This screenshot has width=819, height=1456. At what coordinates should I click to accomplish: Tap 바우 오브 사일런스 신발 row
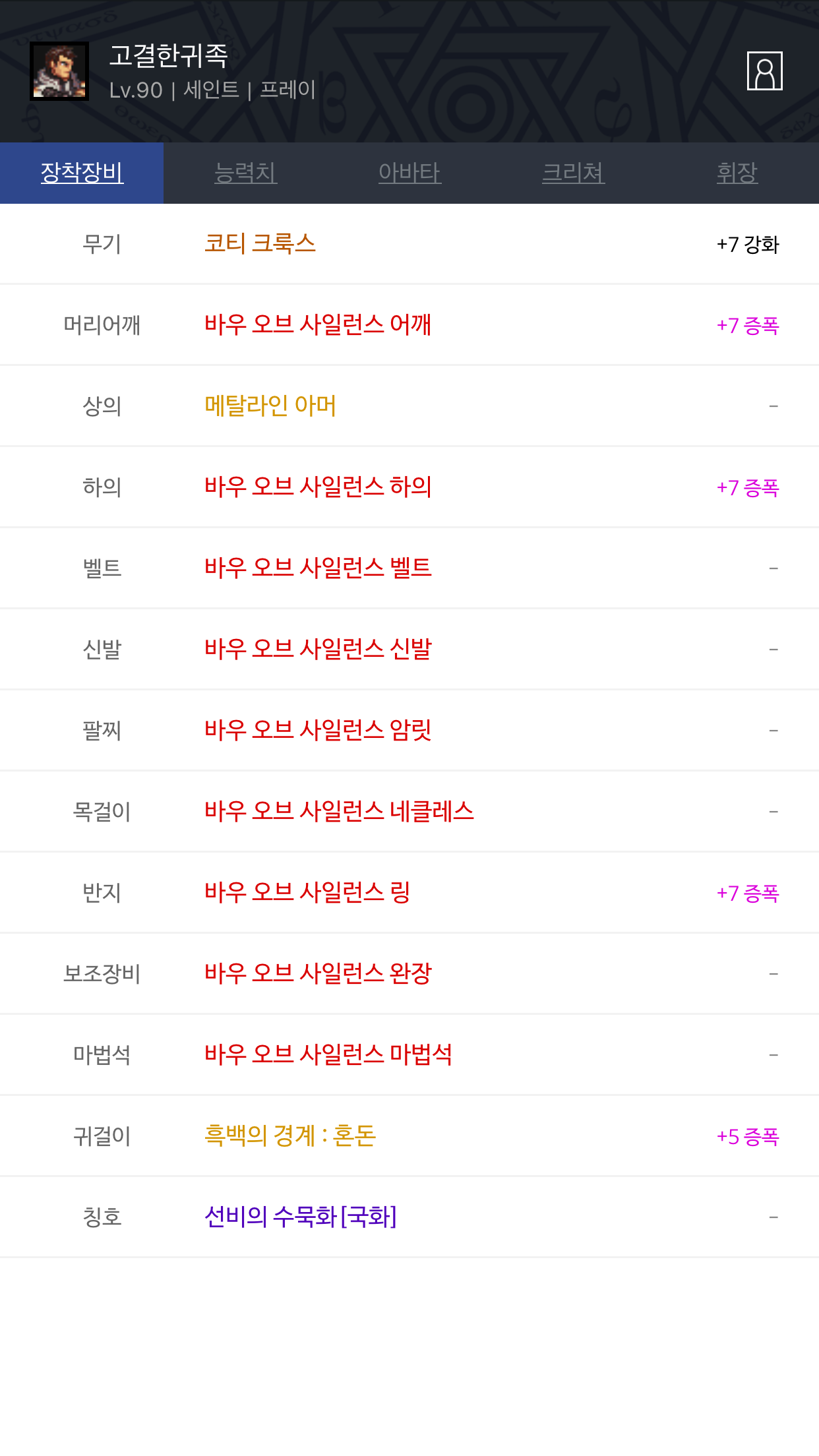pos(409,650)
